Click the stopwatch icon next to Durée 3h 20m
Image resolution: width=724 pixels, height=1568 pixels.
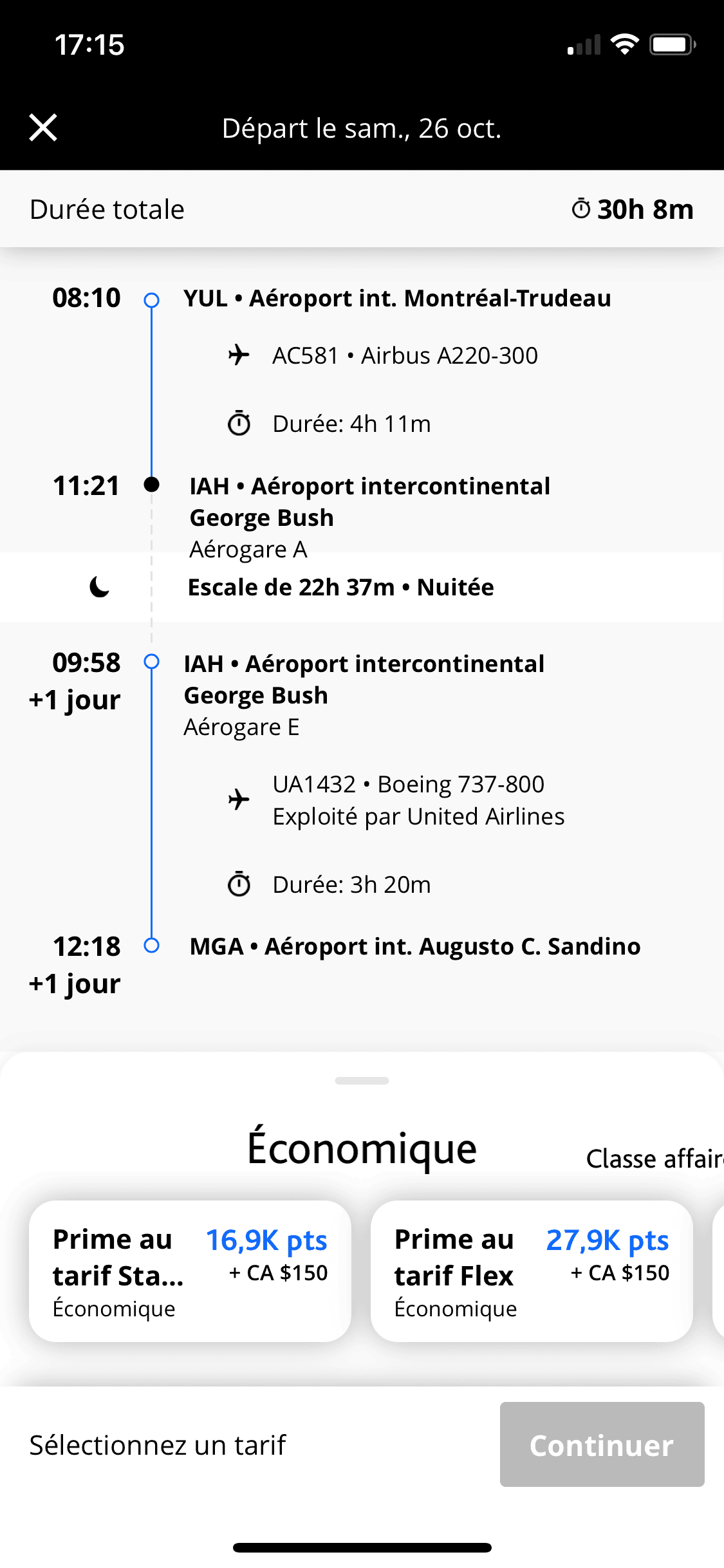pos(239,884)
